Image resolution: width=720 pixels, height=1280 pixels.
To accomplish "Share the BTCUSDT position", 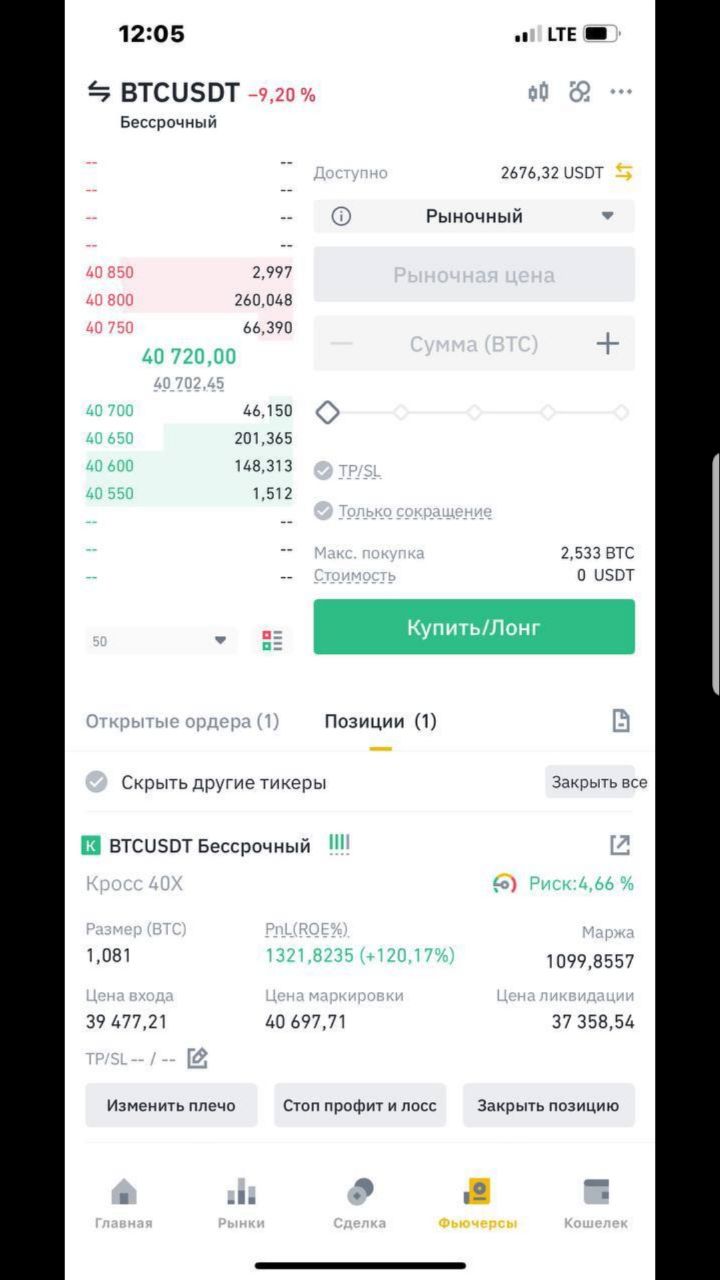I will 620,845.
